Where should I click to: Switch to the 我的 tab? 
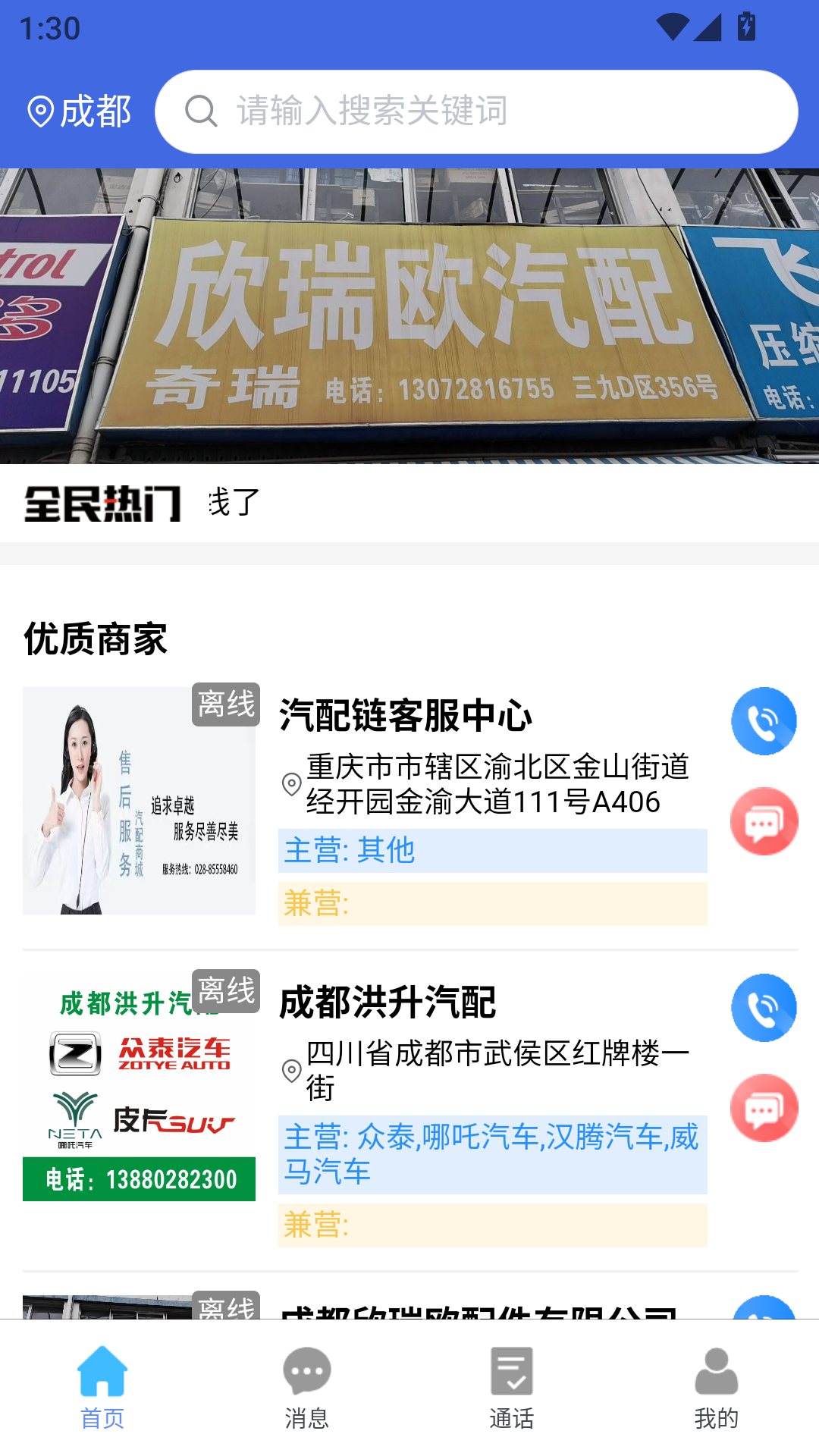[x=715, y=1386]
